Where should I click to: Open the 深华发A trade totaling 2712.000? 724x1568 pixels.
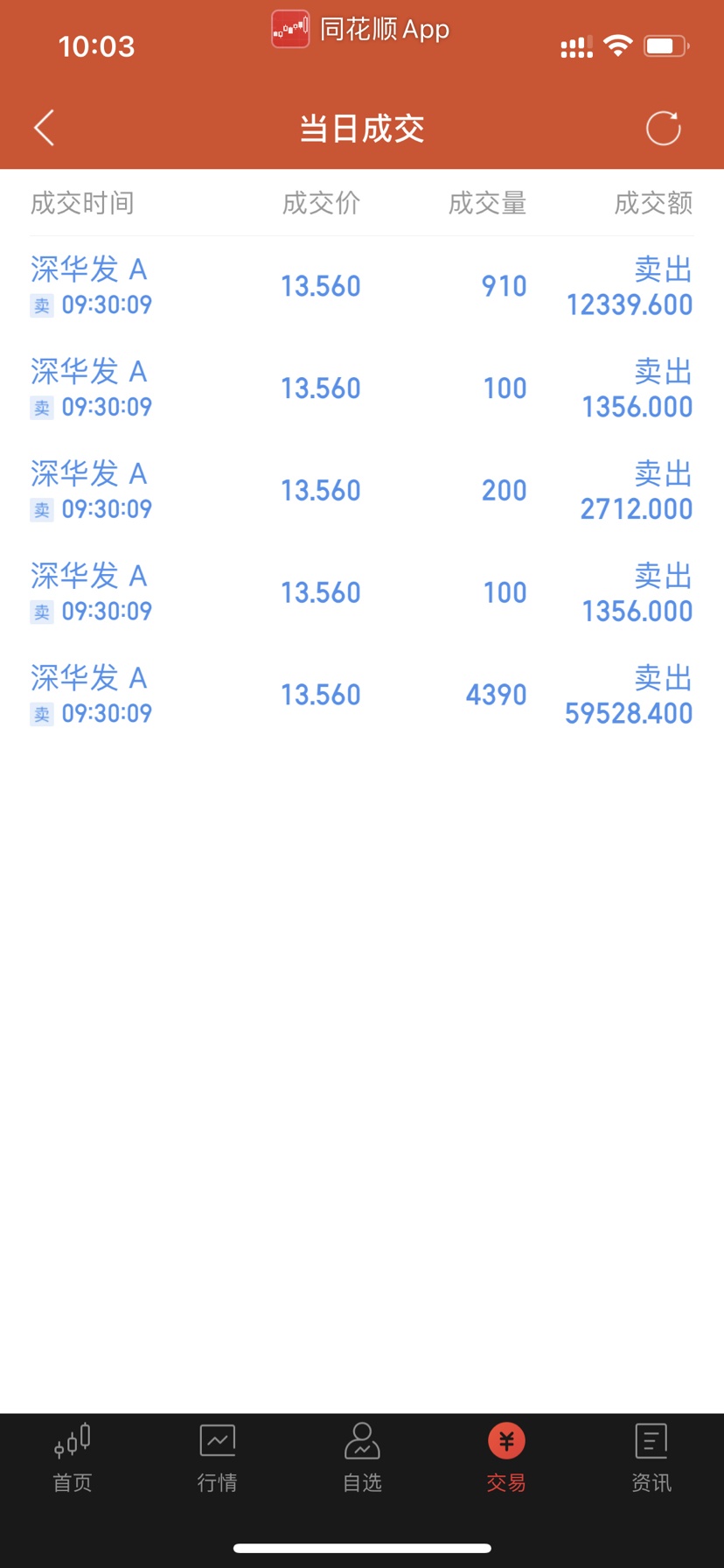coord(362,491)
